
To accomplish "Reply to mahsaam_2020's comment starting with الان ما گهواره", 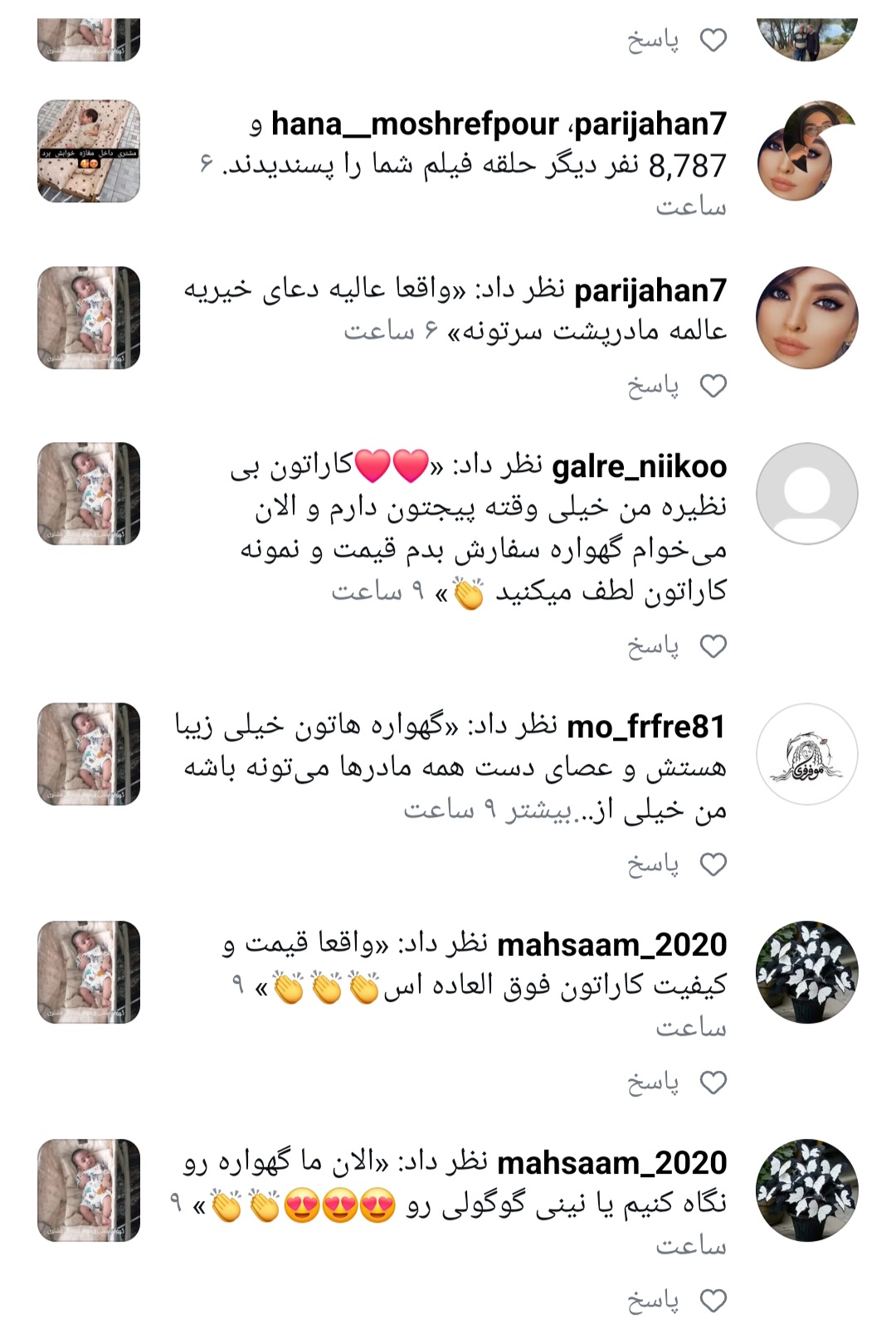I will click(x=653, y=1301).
